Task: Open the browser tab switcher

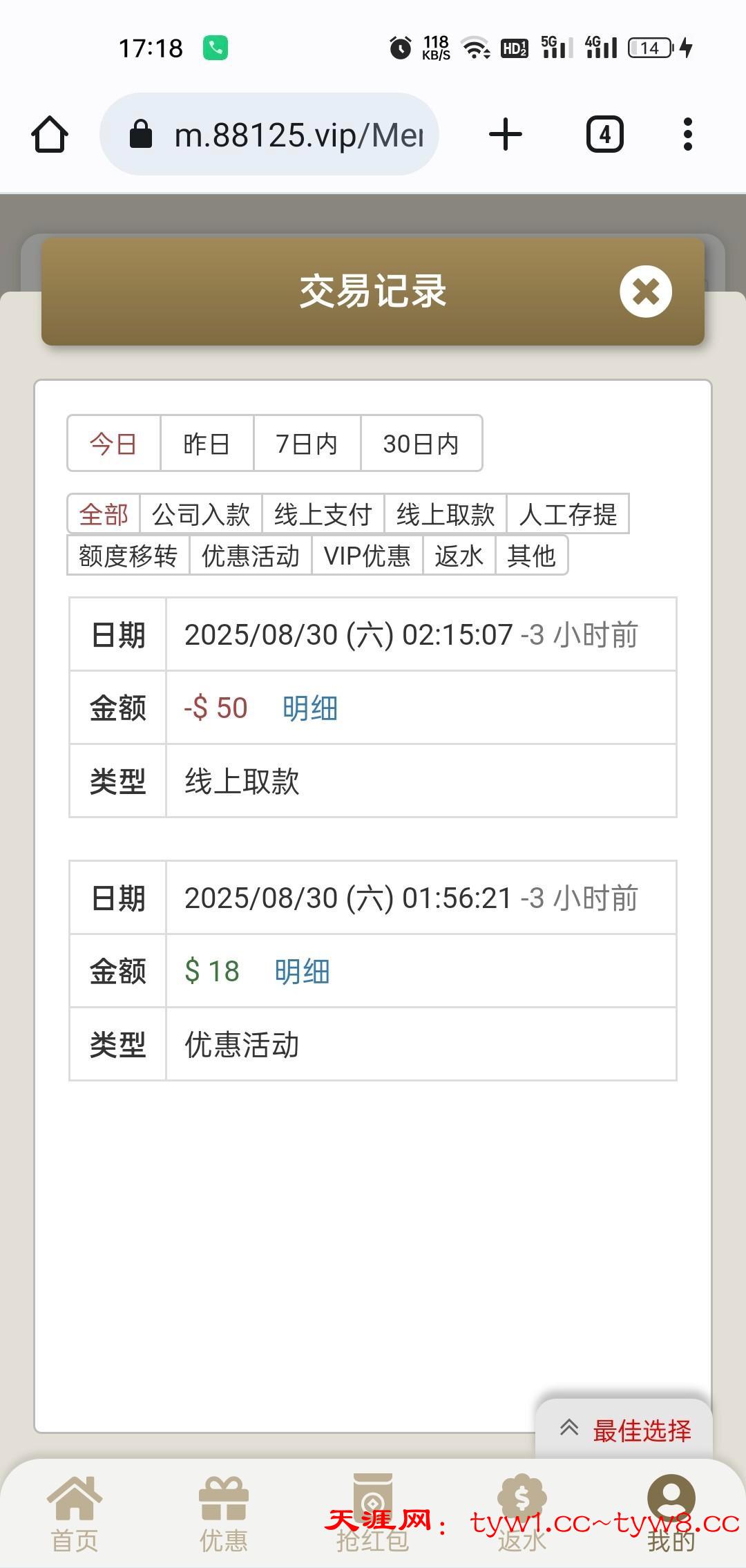Action: pos(604,134)
